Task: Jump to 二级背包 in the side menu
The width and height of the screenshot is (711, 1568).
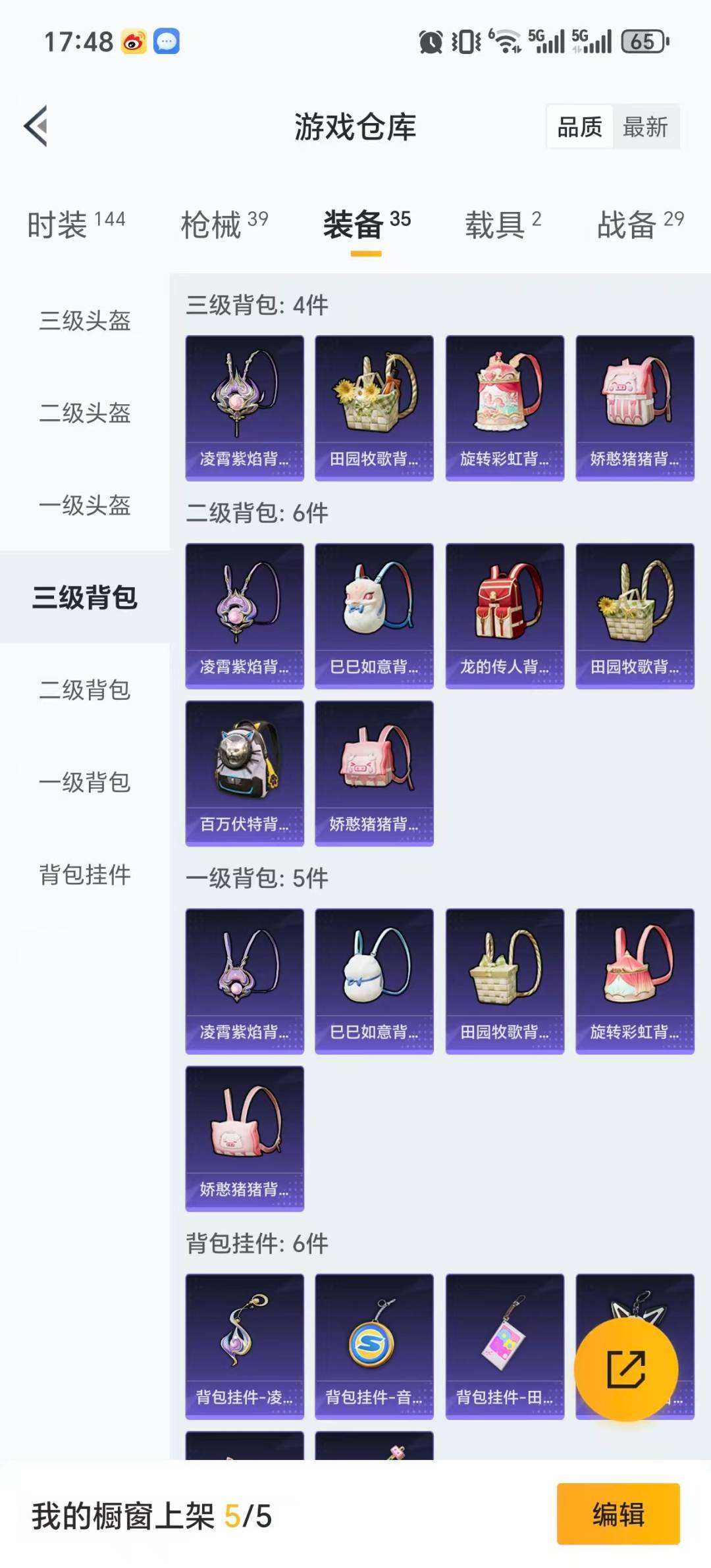Action: pyautogui.click(x=85, y=690)
